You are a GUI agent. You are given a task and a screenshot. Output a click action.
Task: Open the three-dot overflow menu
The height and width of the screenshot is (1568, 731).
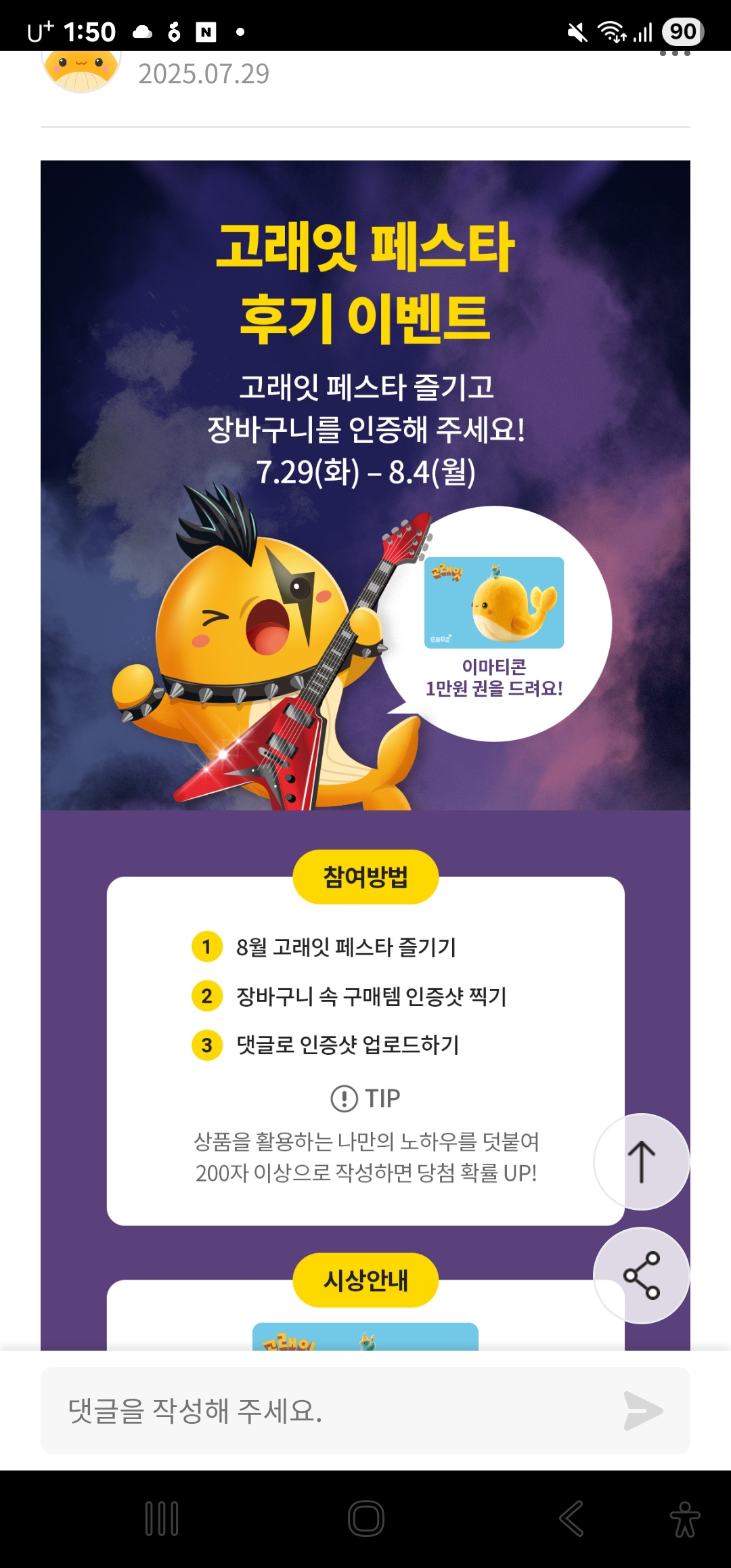[674, 54]
